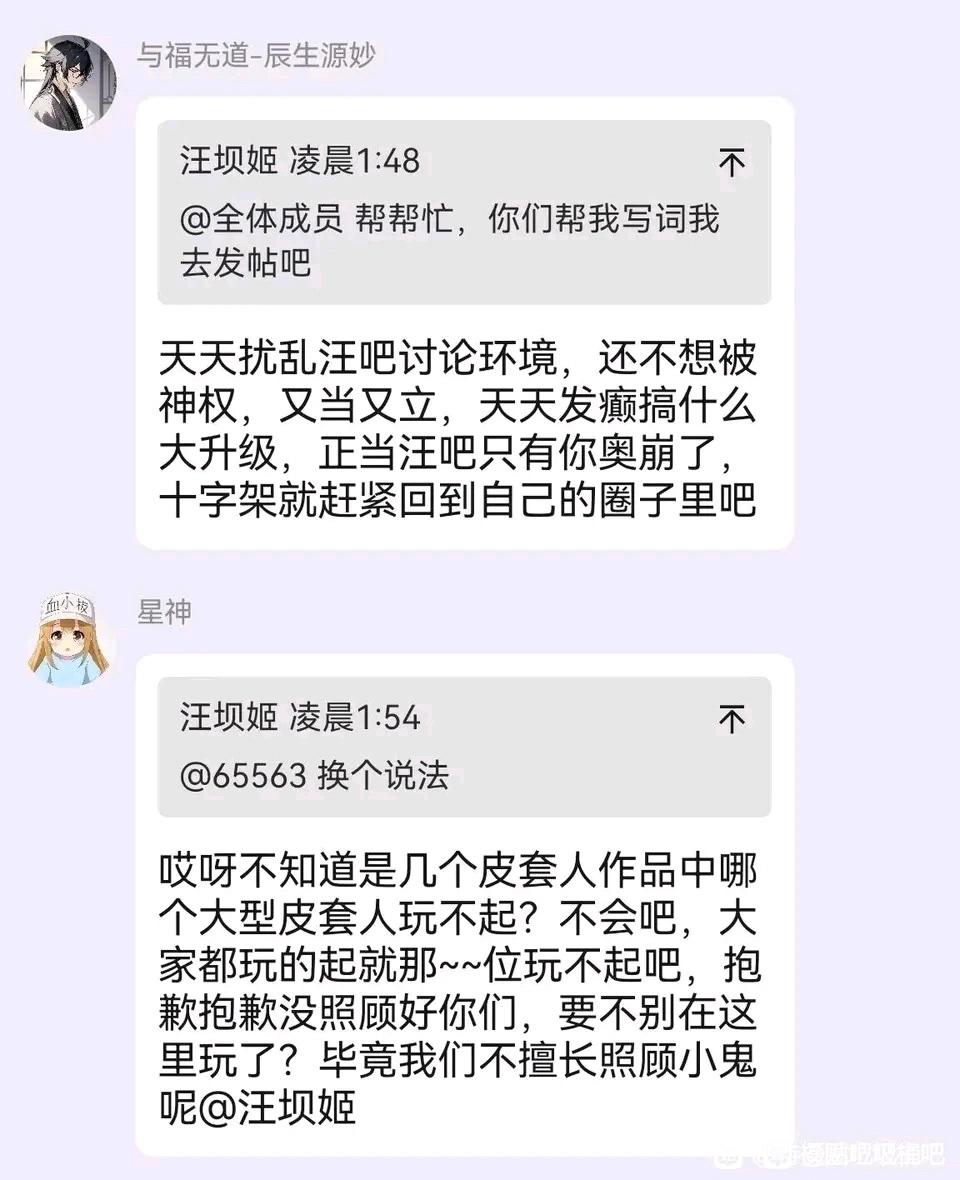Open quoted reply 换个说法
960x1180 pixels.
(464, 747)
